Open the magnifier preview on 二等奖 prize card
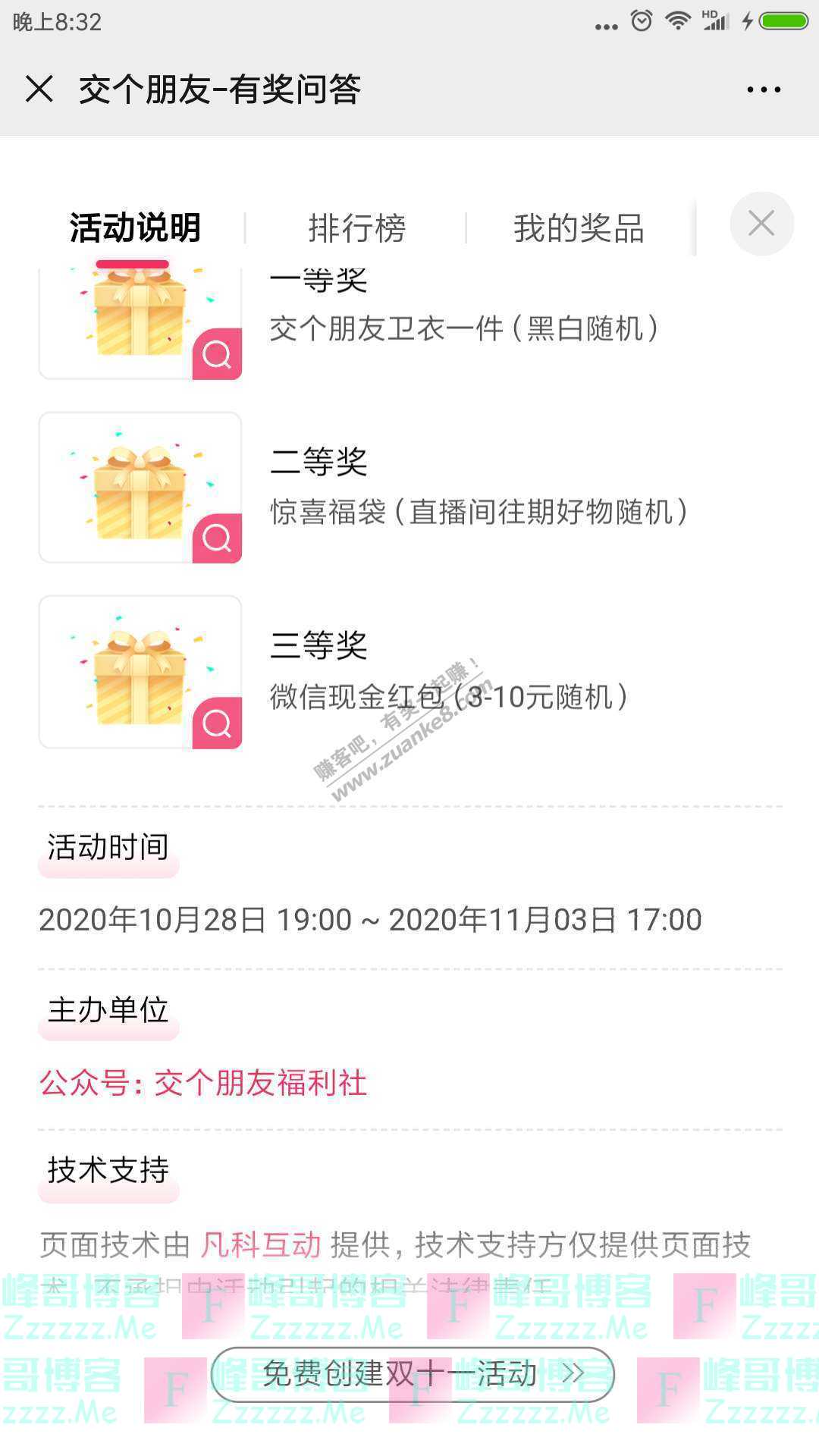 pyautogui.click(x=217, y=540)
